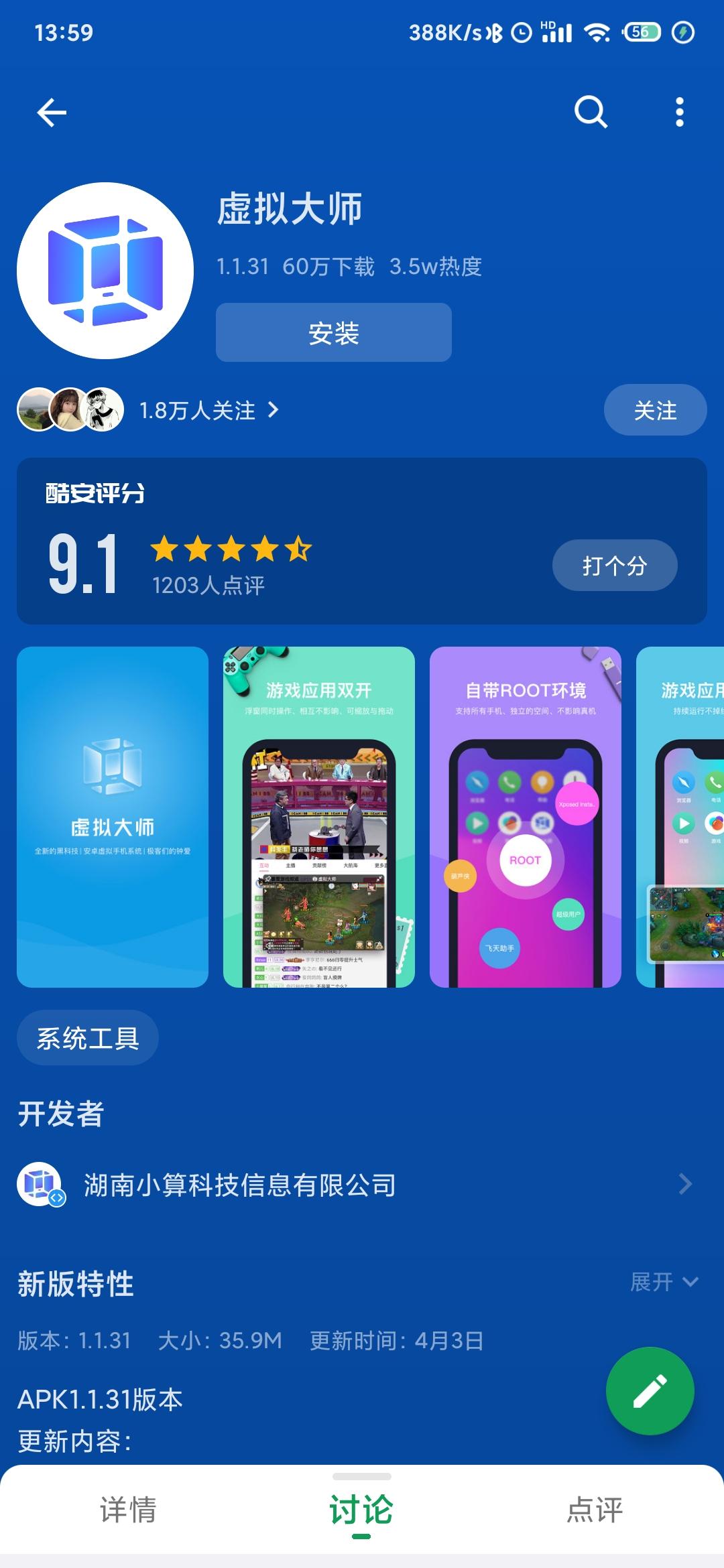Select the 系统工具 category chip
Image resolution: width=724 pixels, height=1568 pixels.
(88, 1038)
